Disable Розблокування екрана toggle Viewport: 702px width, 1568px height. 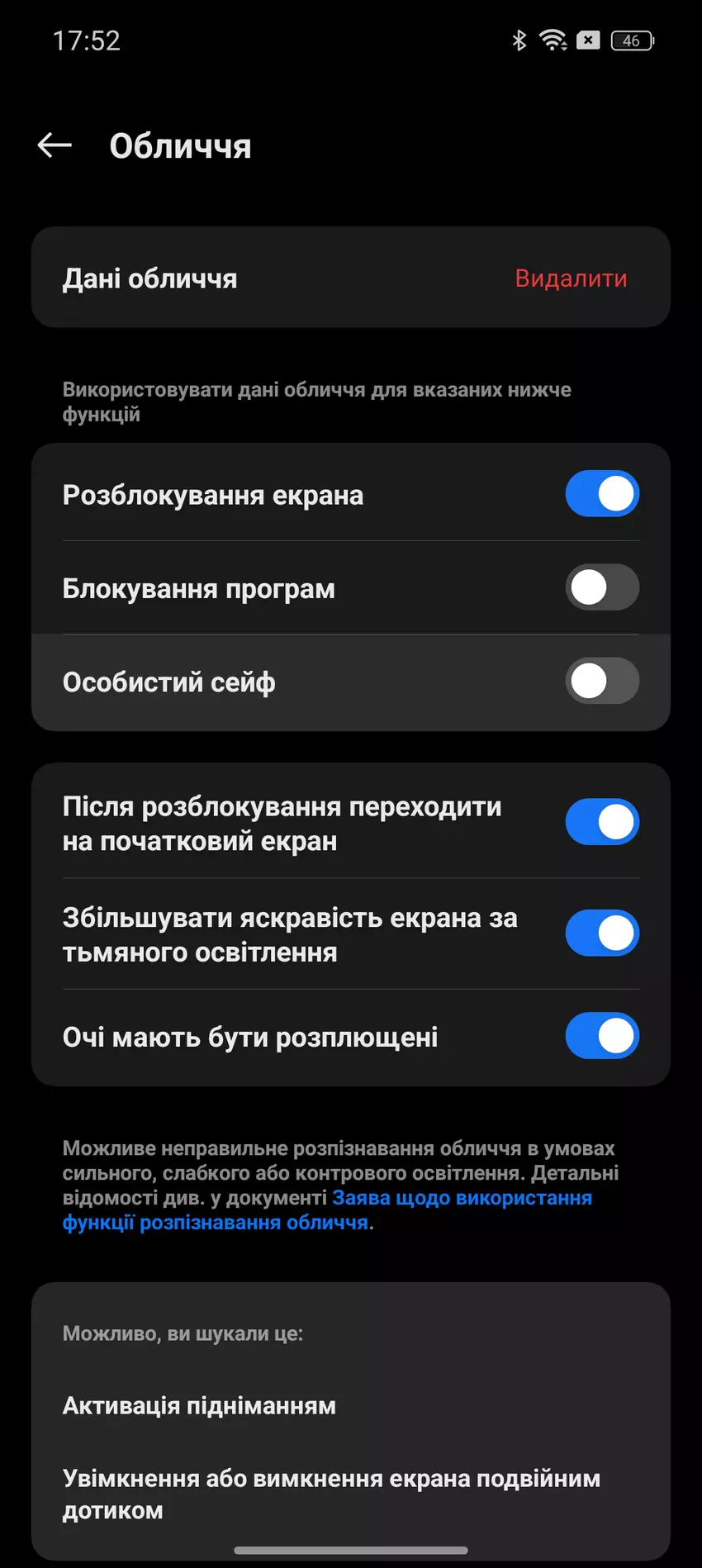[602, 494]
